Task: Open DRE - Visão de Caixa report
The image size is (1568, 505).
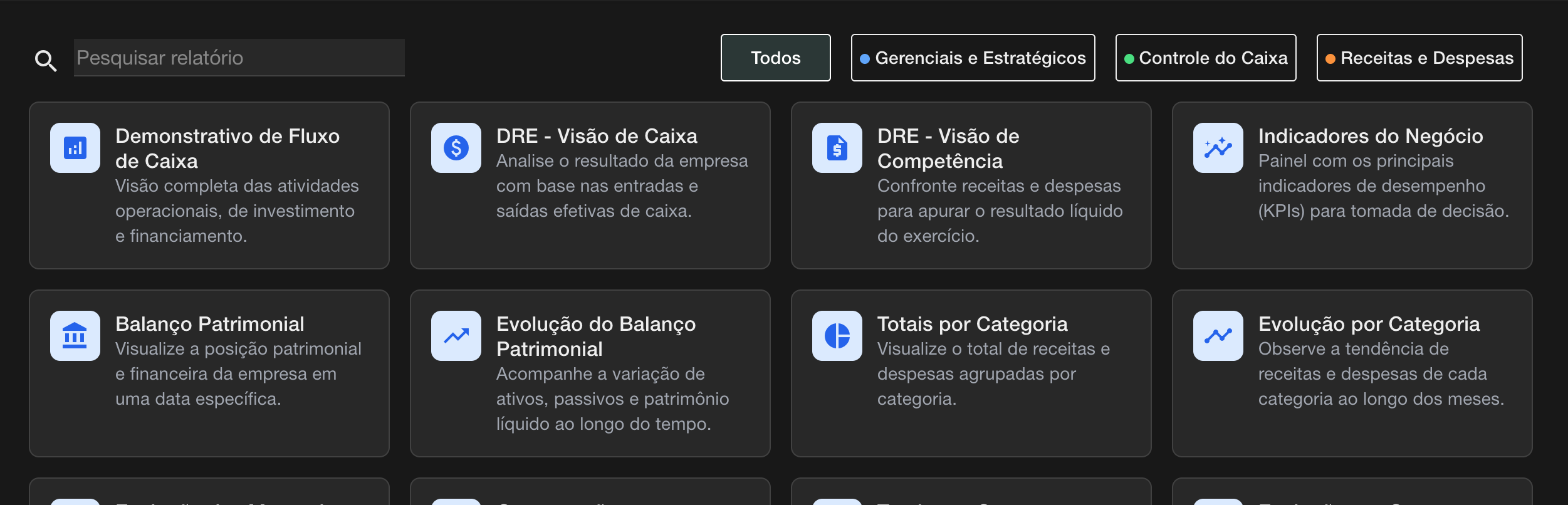Action: [x=590, y=185]
